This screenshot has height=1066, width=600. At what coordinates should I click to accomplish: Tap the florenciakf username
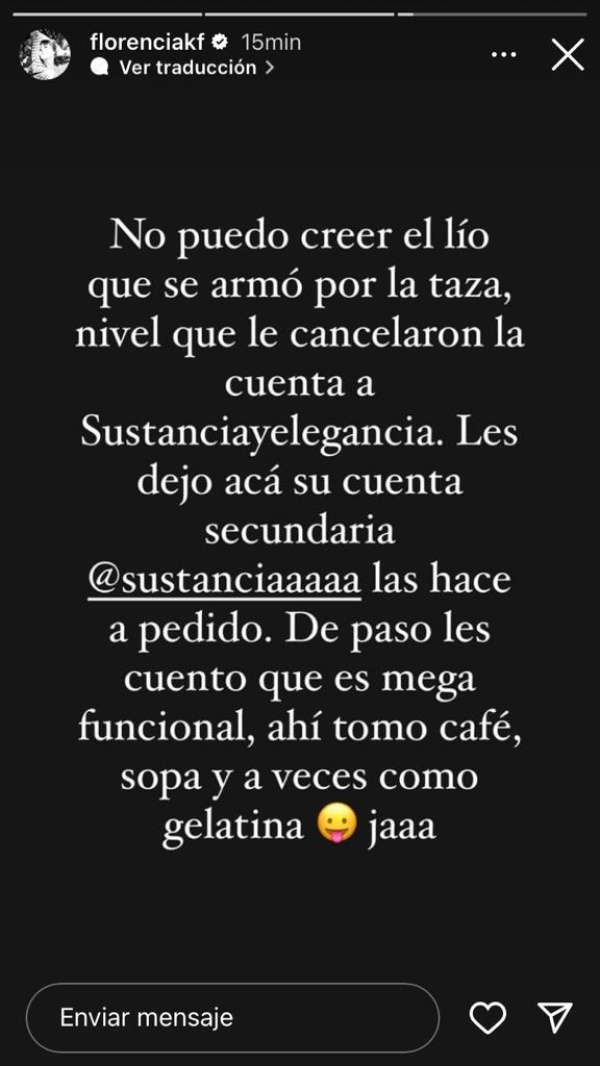[x=146, y=42]
